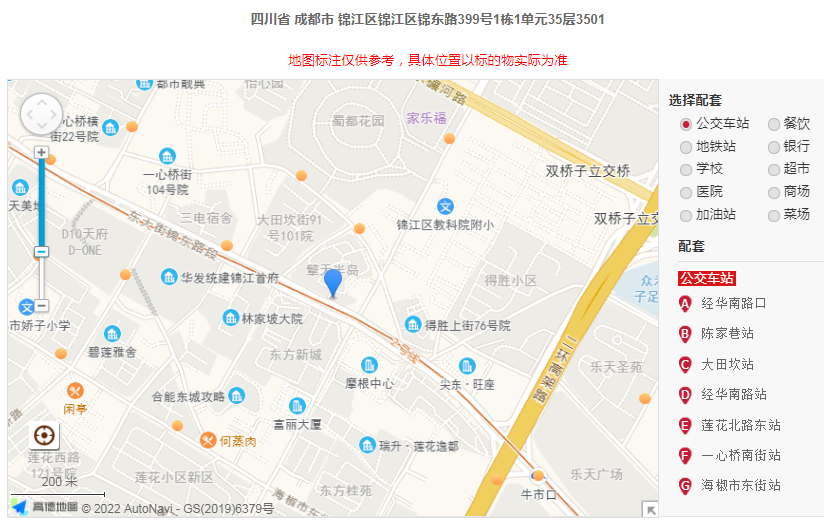The height and width of the screenshot is (521, 824).
Task: Choose 商场 in the facilities list
Action: [774, 192]
